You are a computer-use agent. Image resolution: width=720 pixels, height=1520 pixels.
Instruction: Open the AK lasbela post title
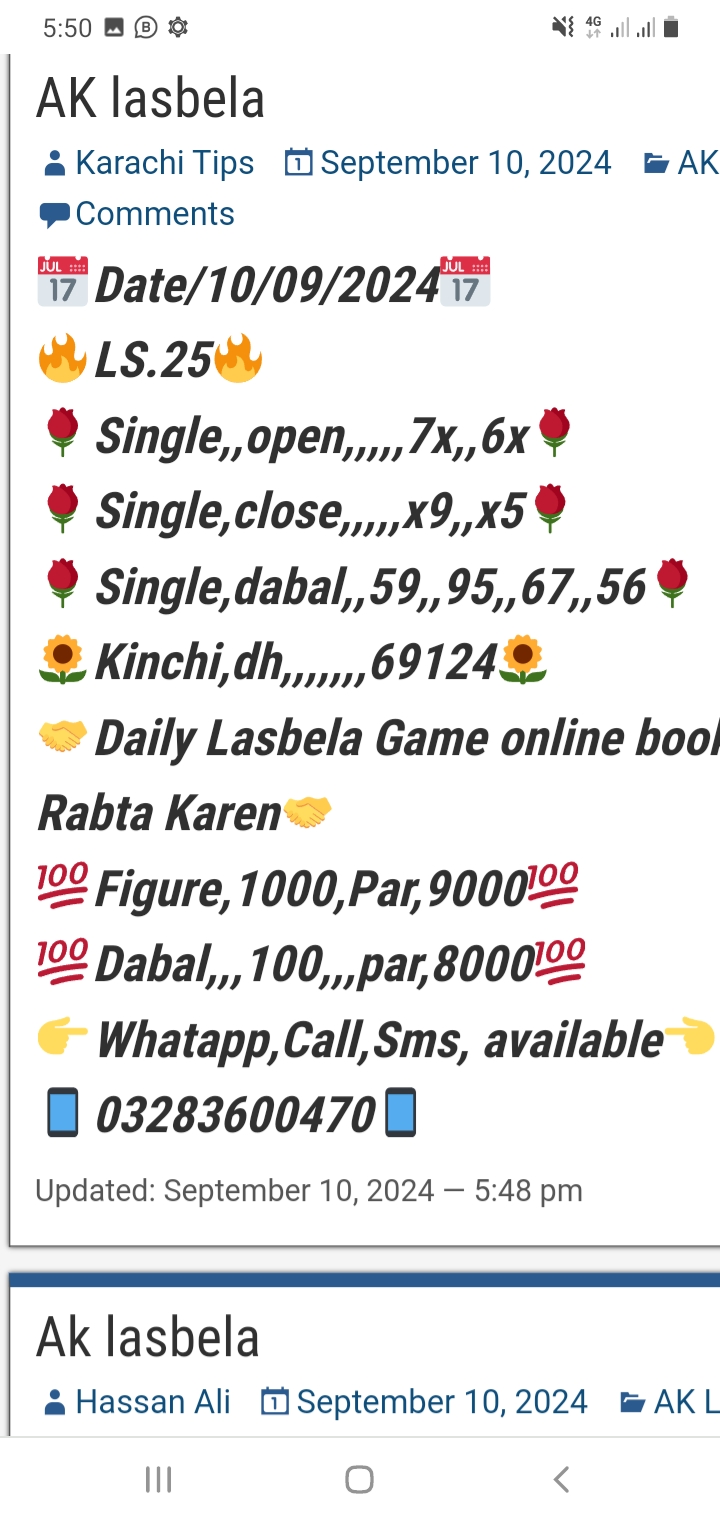(150, 99)
